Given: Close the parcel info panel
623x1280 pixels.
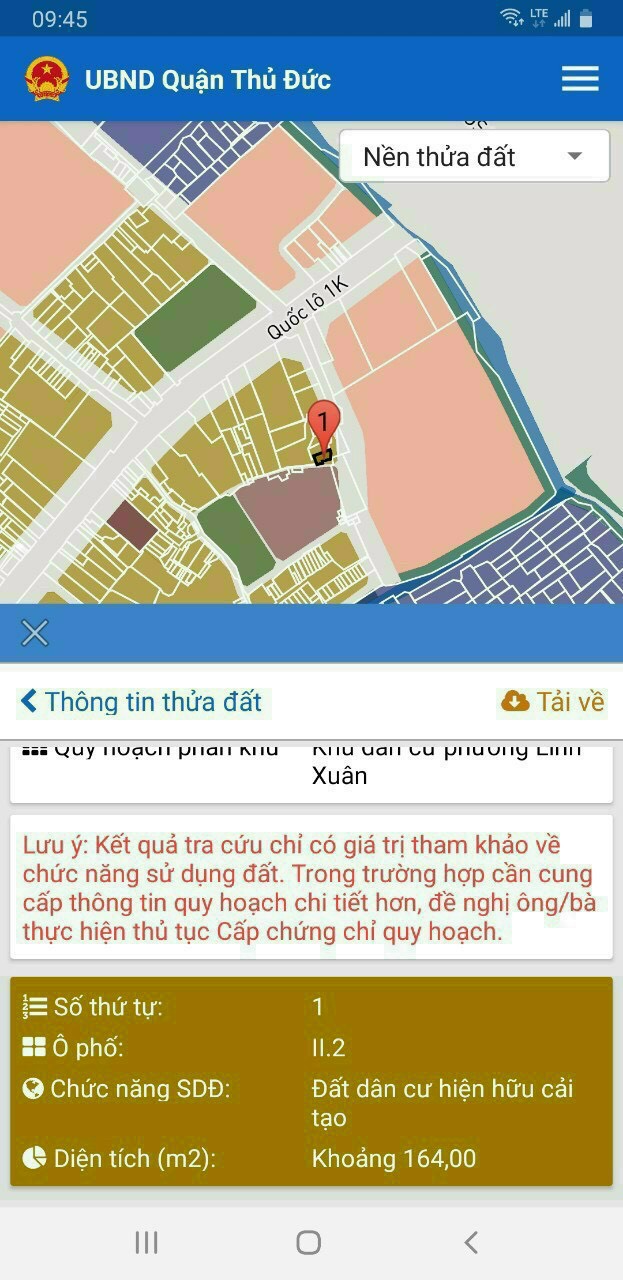Looking at the screenshot, I should pos(35,633).
